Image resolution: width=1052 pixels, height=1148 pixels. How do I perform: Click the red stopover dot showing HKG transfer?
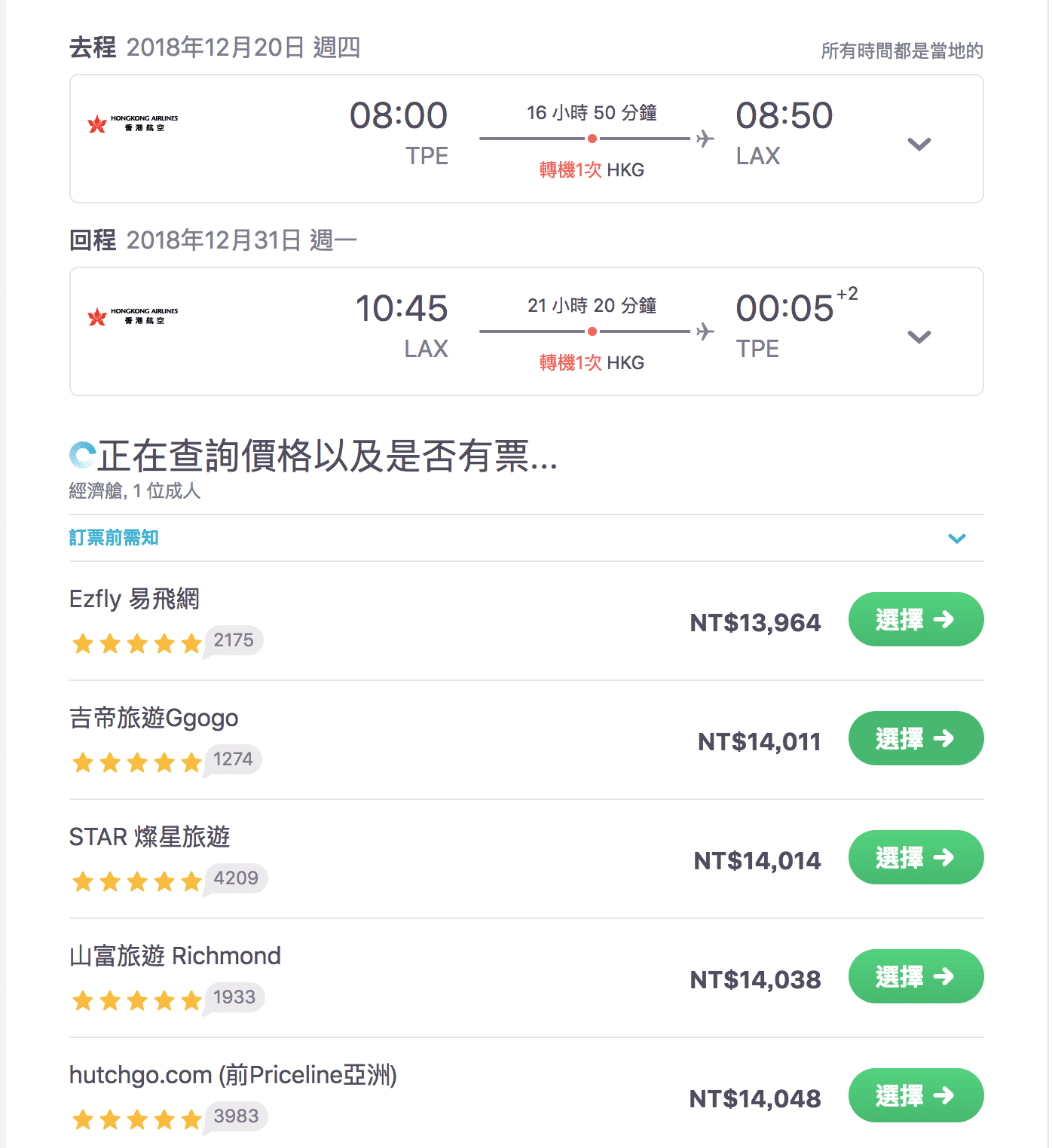(592, 138)
